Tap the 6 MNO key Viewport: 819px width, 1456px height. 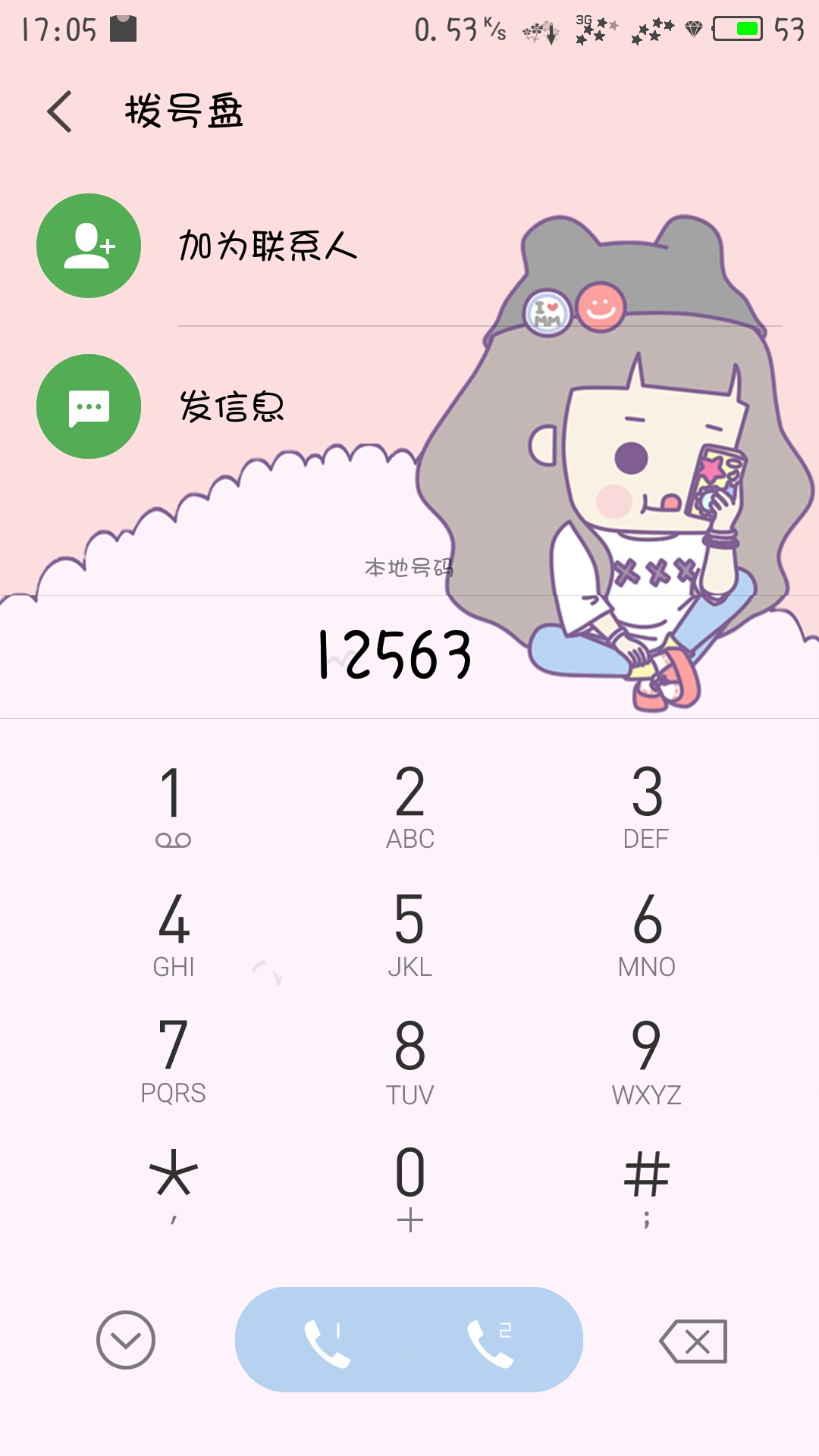646,933
